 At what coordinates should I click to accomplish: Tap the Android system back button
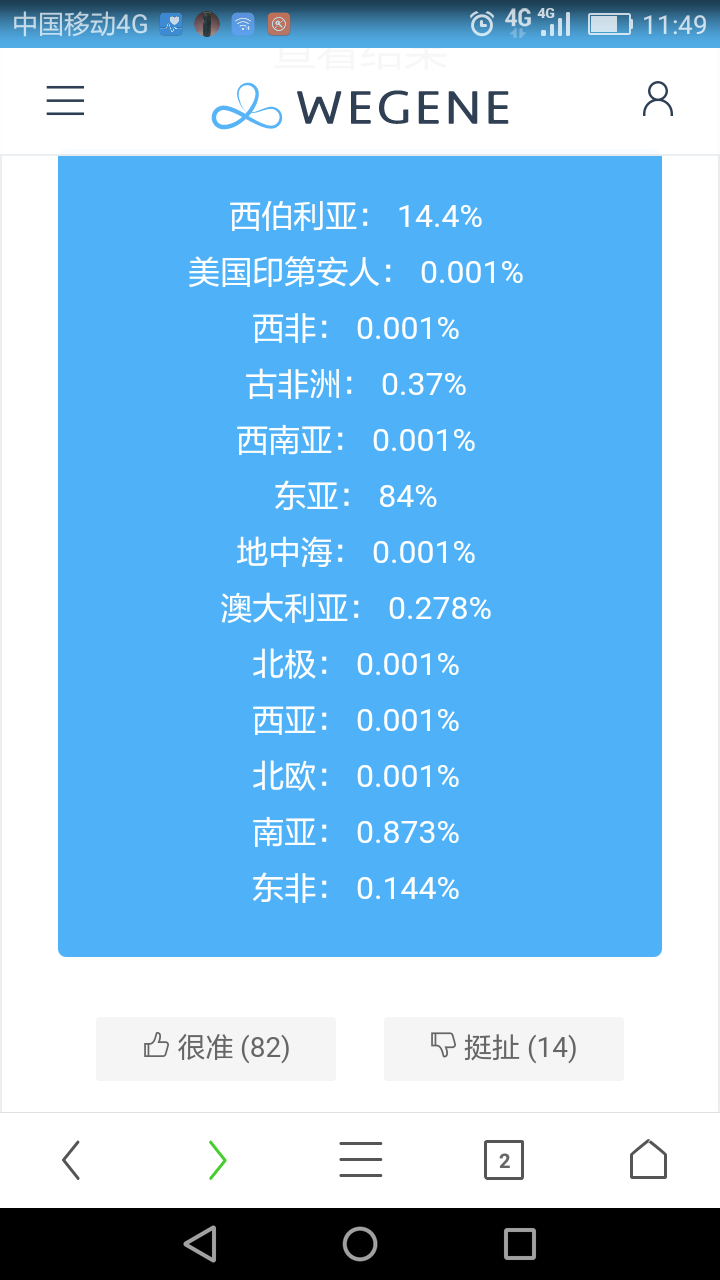[201, 1243]
